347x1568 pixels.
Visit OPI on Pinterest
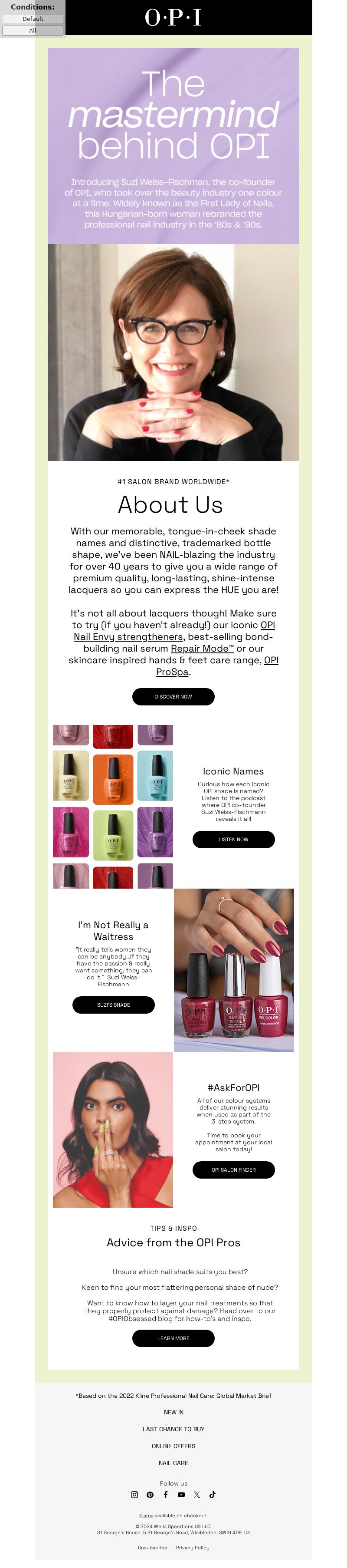(x=150, y=1495)
